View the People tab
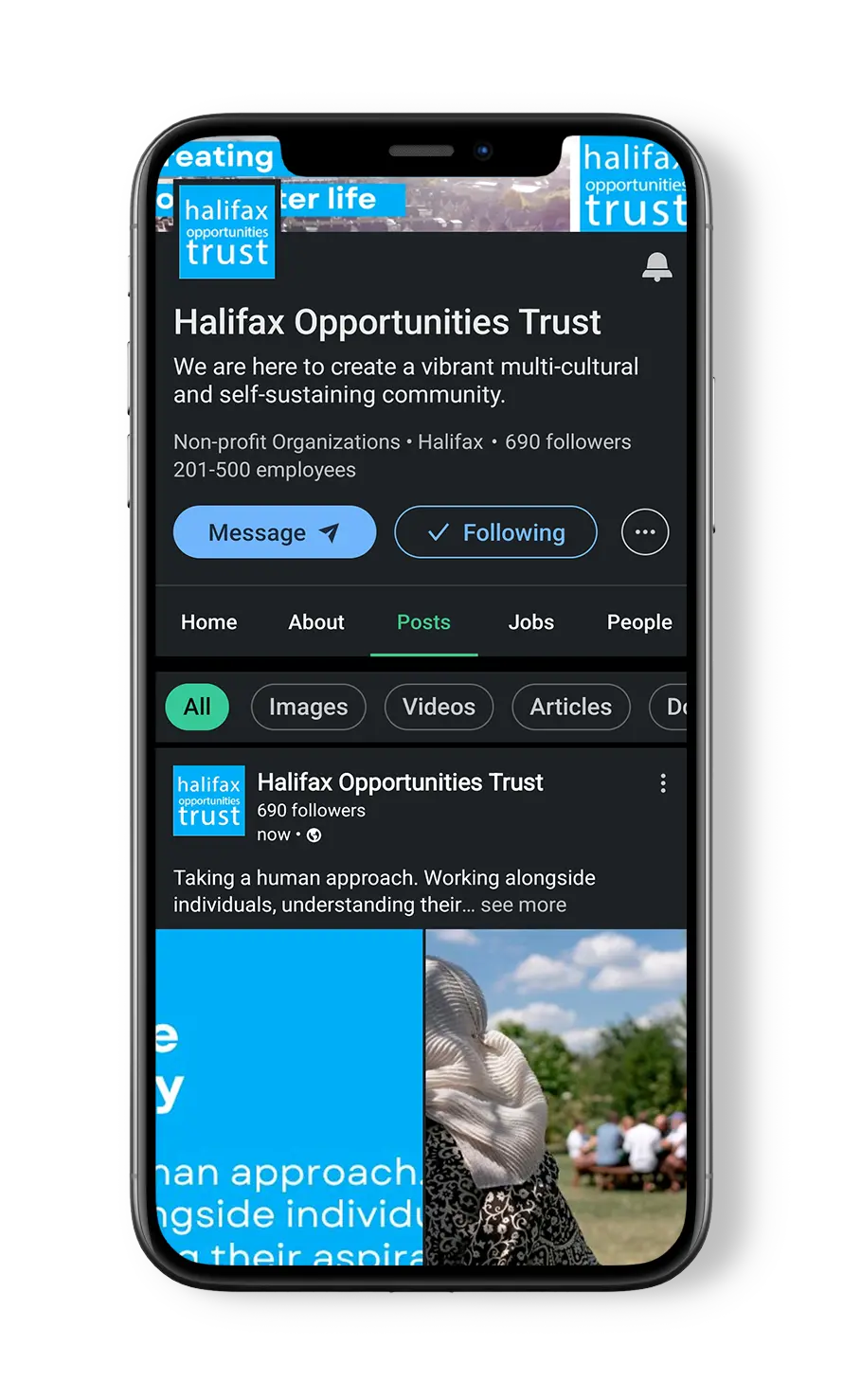The height and width of the screenshot is (1400, 843). tap(639, 622)
